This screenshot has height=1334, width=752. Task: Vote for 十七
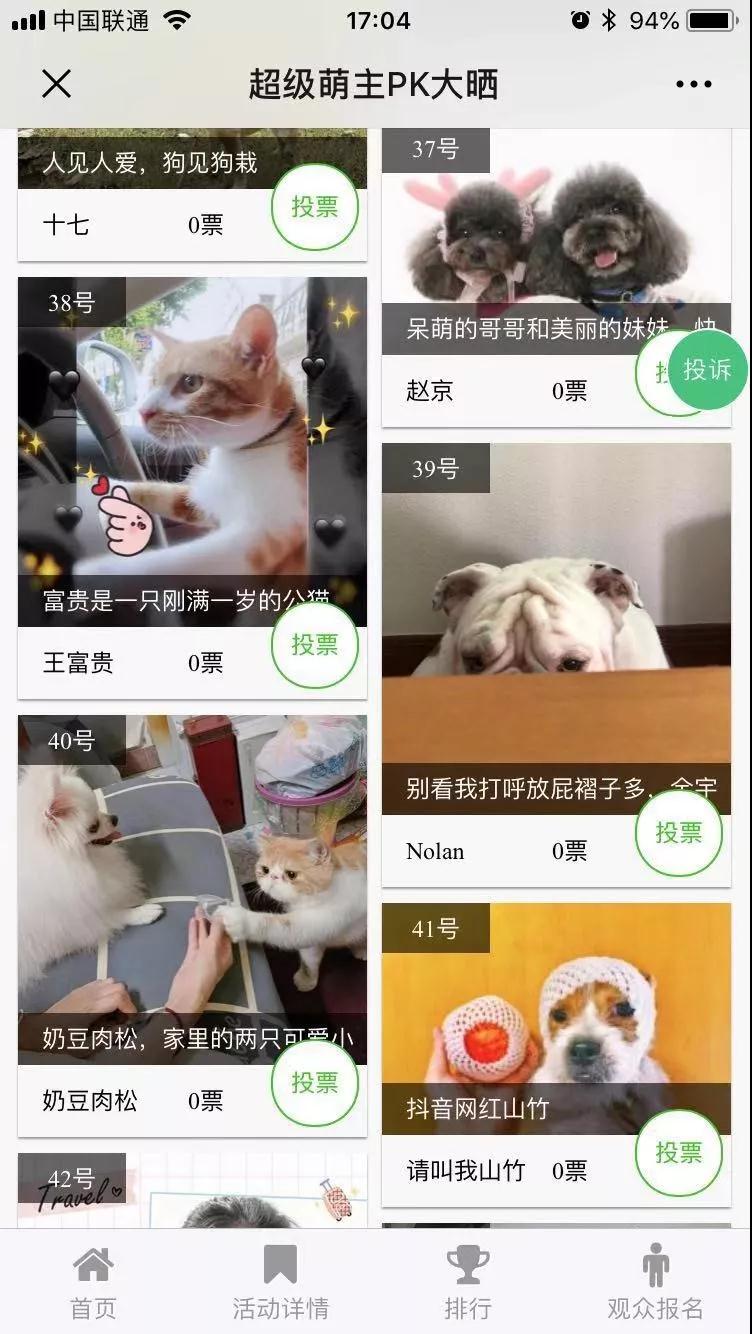point(315,207)
